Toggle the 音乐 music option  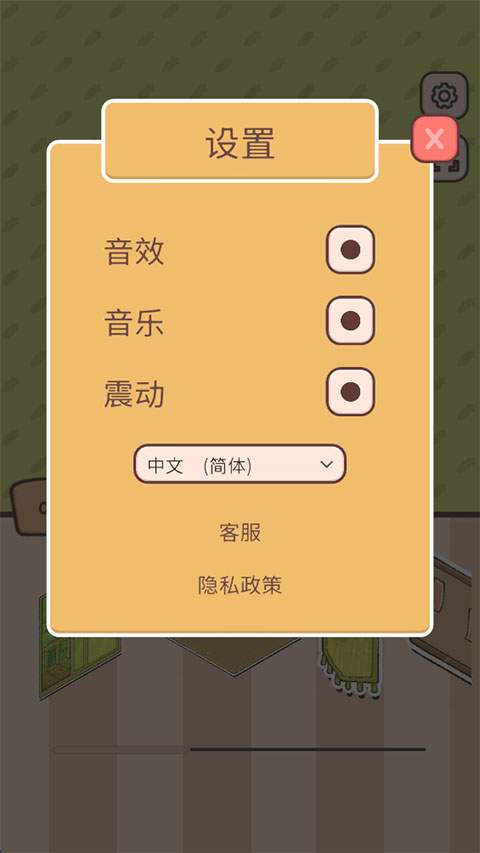(350, 320)
